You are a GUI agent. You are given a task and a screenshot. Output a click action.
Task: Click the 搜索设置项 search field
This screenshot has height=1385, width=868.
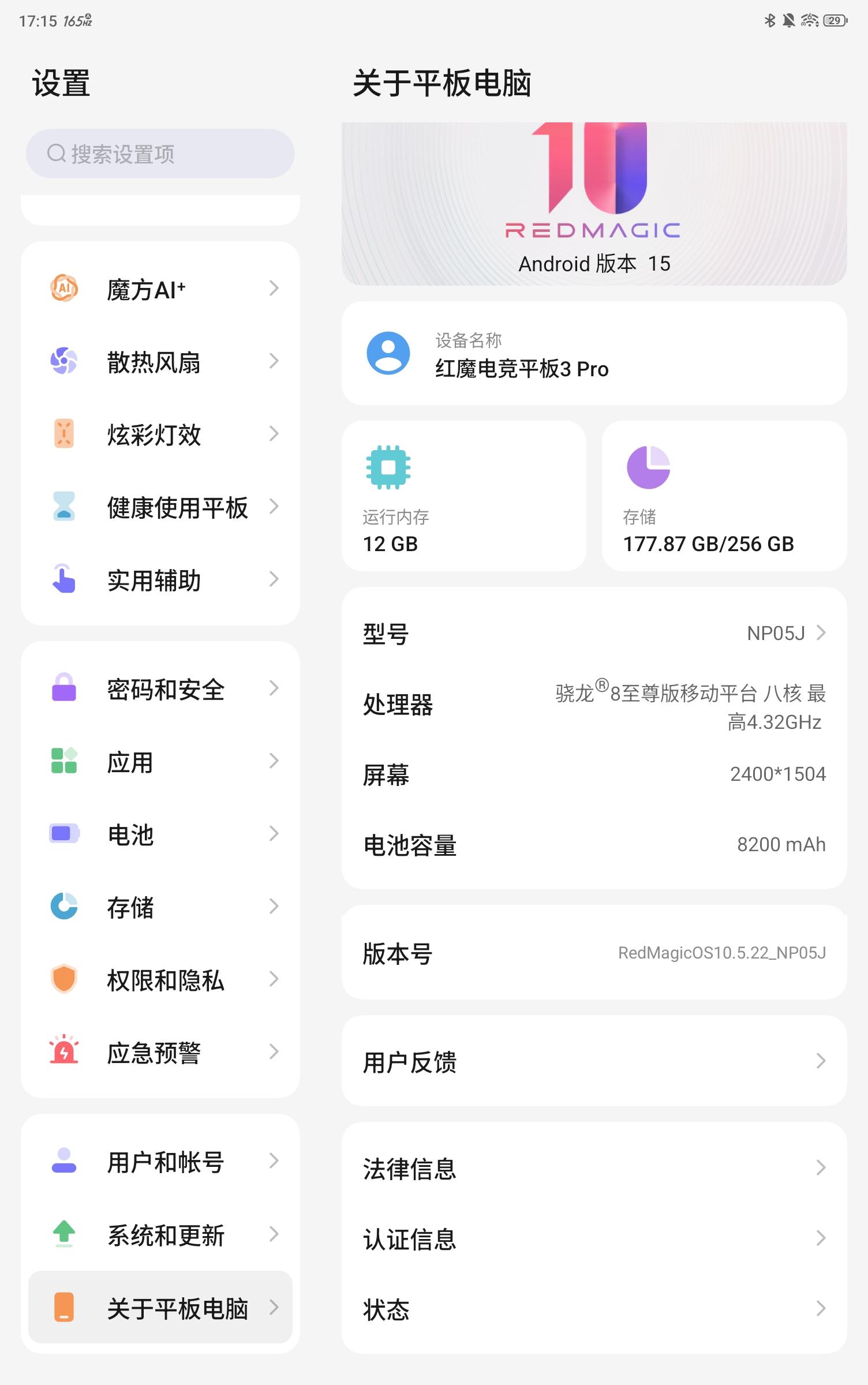(160, 154)
